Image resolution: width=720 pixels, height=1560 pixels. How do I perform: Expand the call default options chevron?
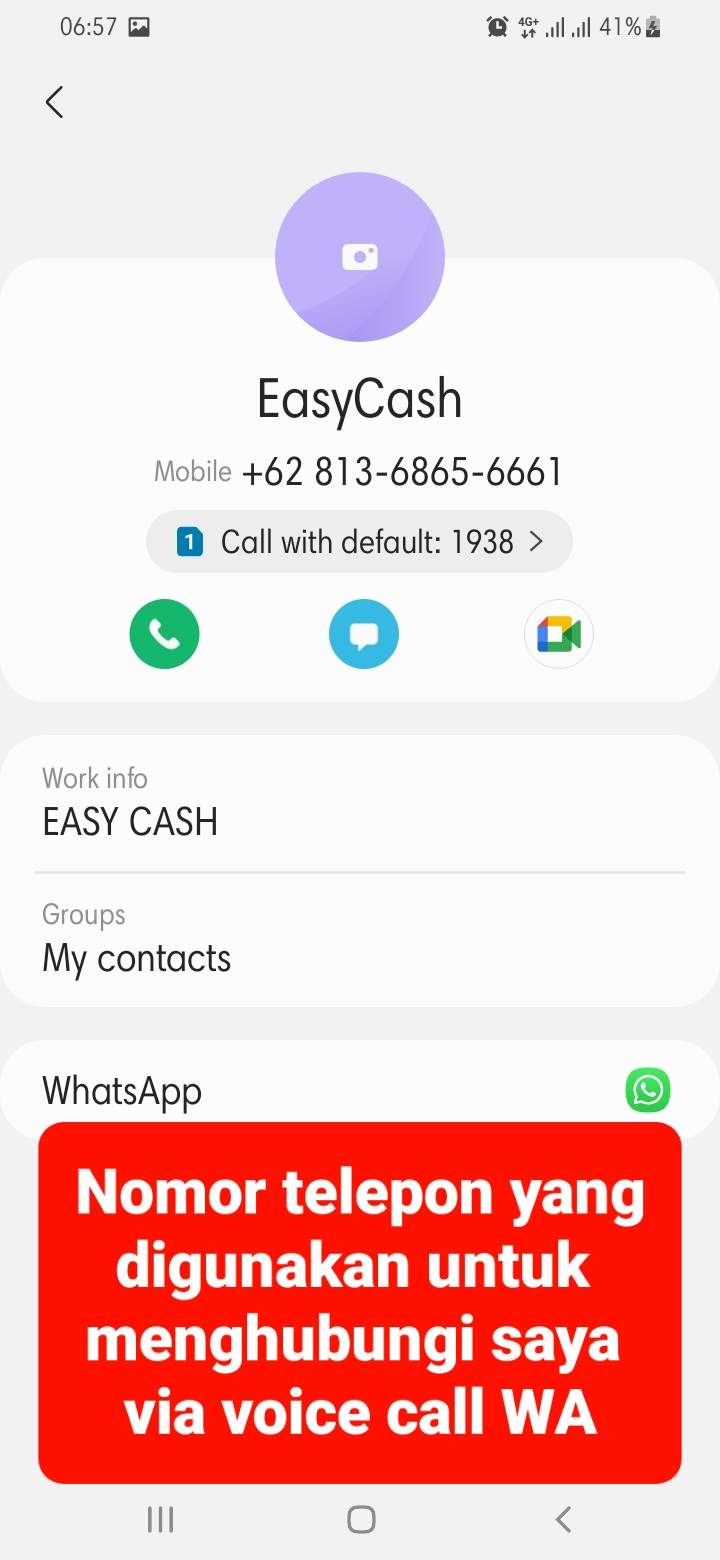point(537,541)
